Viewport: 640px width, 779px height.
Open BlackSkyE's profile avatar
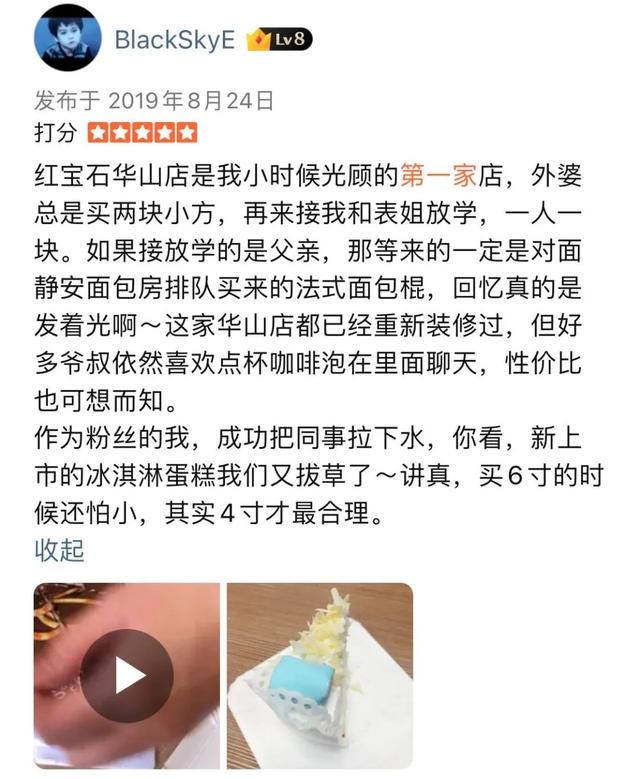point(67,38)
